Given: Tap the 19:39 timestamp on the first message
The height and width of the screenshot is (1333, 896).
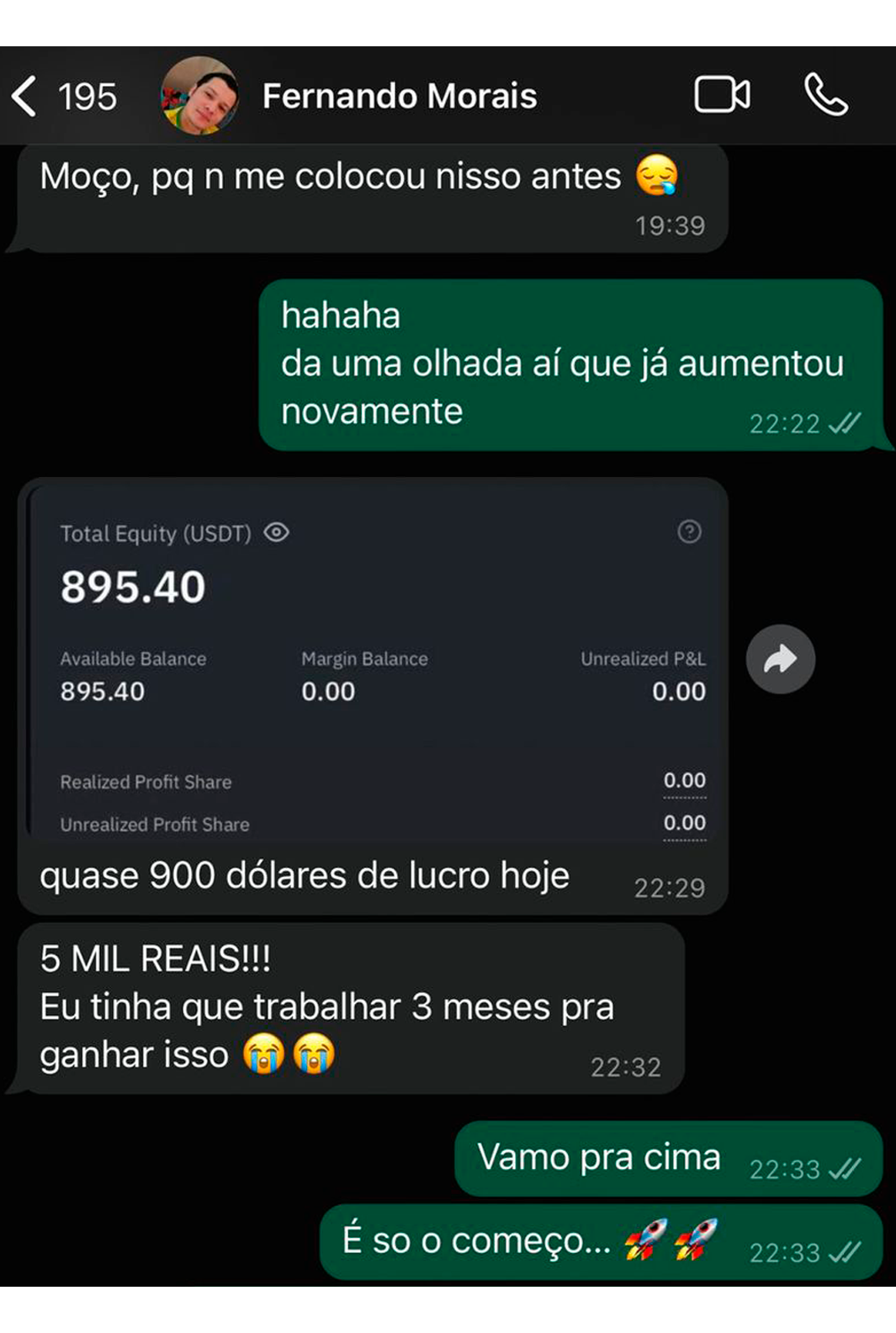Looking at the screenshot, I should (x=671, y=225).
